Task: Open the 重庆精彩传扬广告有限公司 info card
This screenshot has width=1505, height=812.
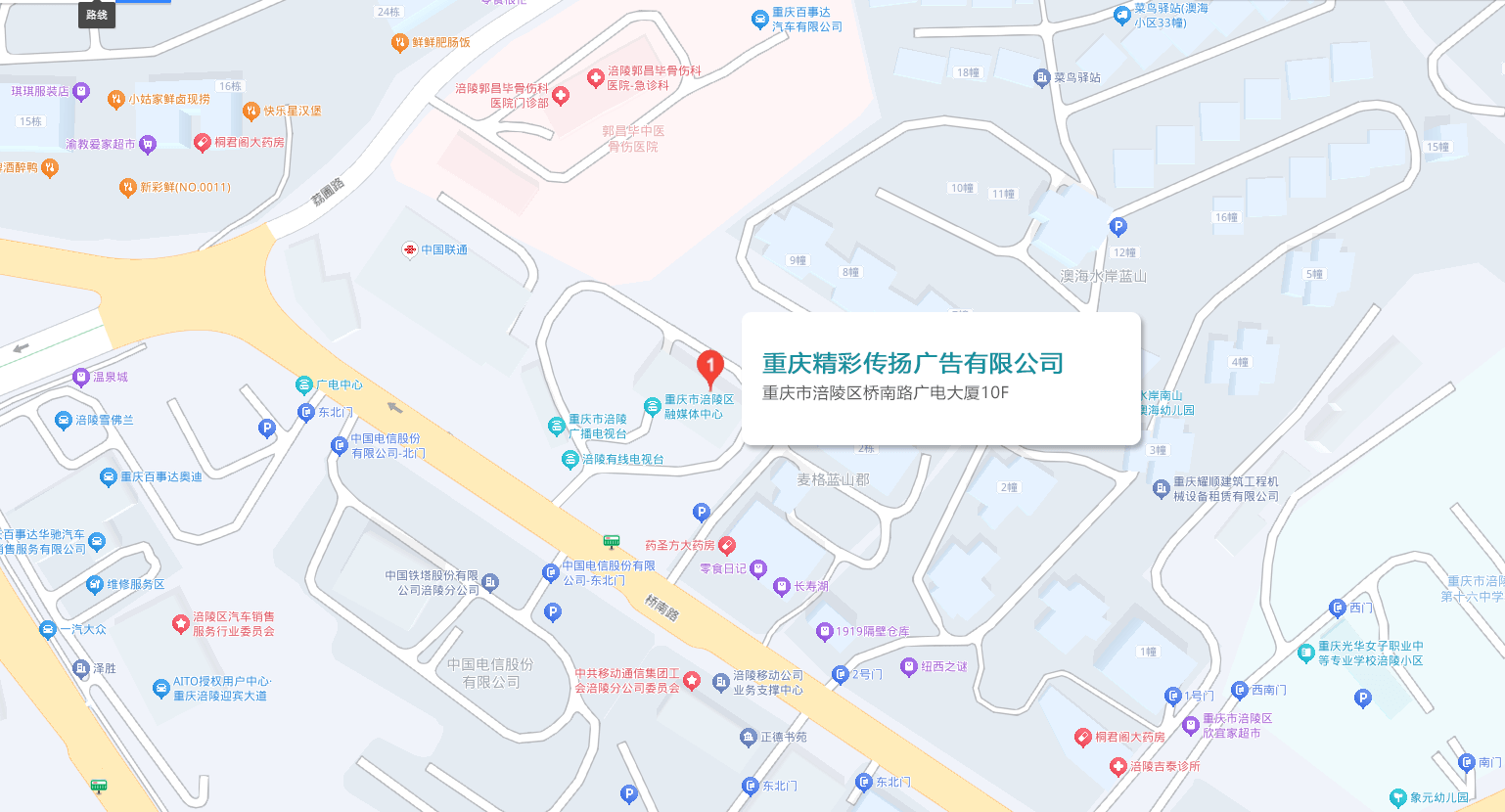Action: 940,379
